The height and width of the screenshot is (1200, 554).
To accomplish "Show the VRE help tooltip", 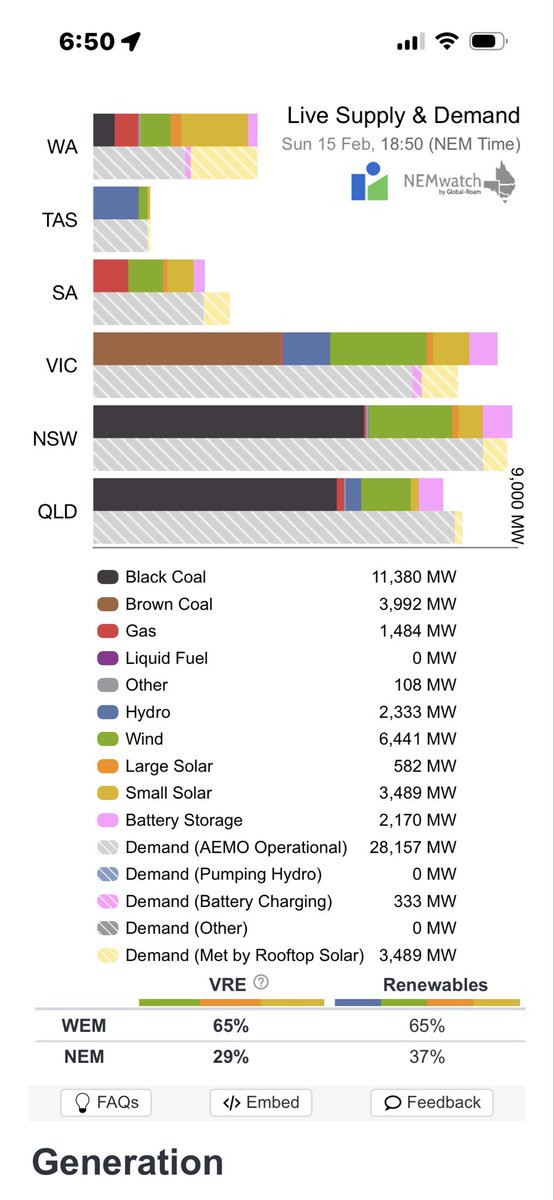I will click(261, 983).
